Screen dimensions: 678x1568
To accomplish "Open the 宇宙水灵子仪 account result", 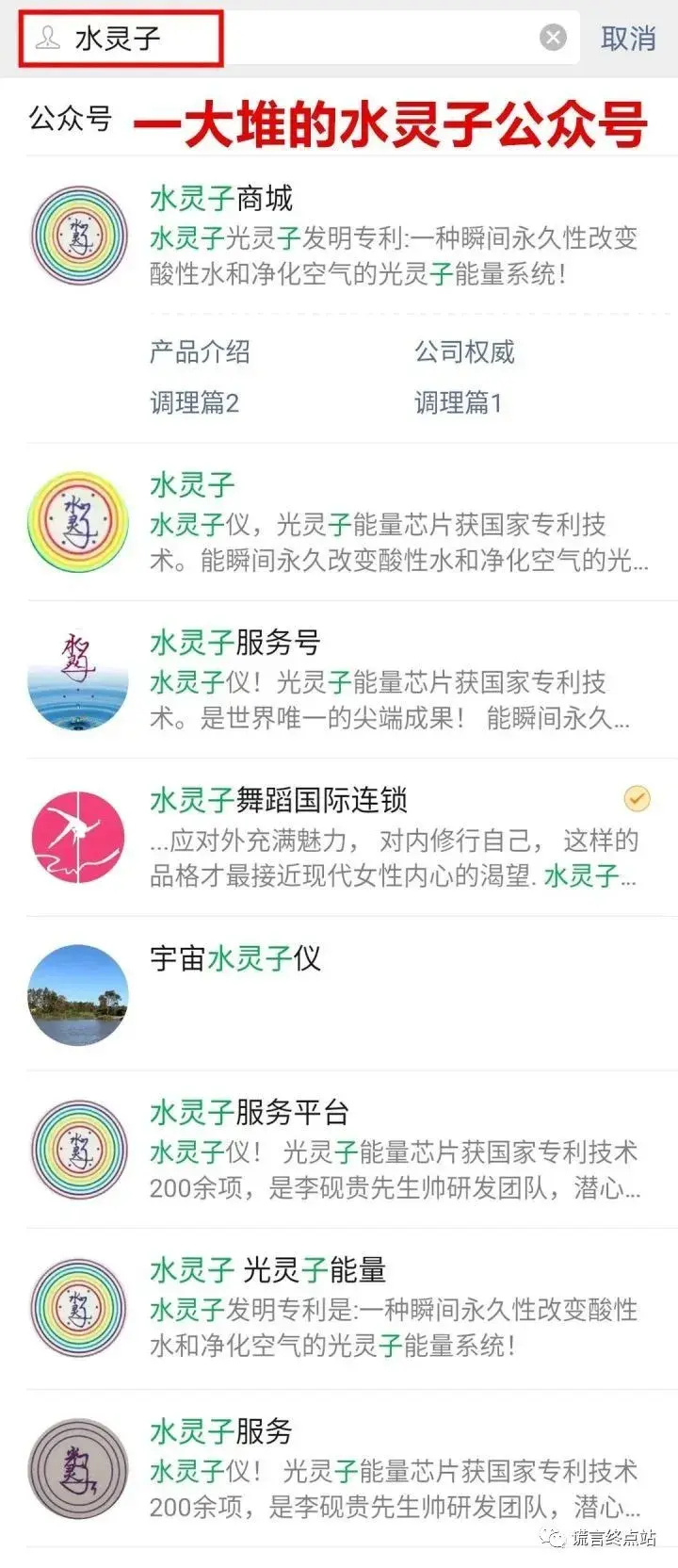I will tap(235, 958).
